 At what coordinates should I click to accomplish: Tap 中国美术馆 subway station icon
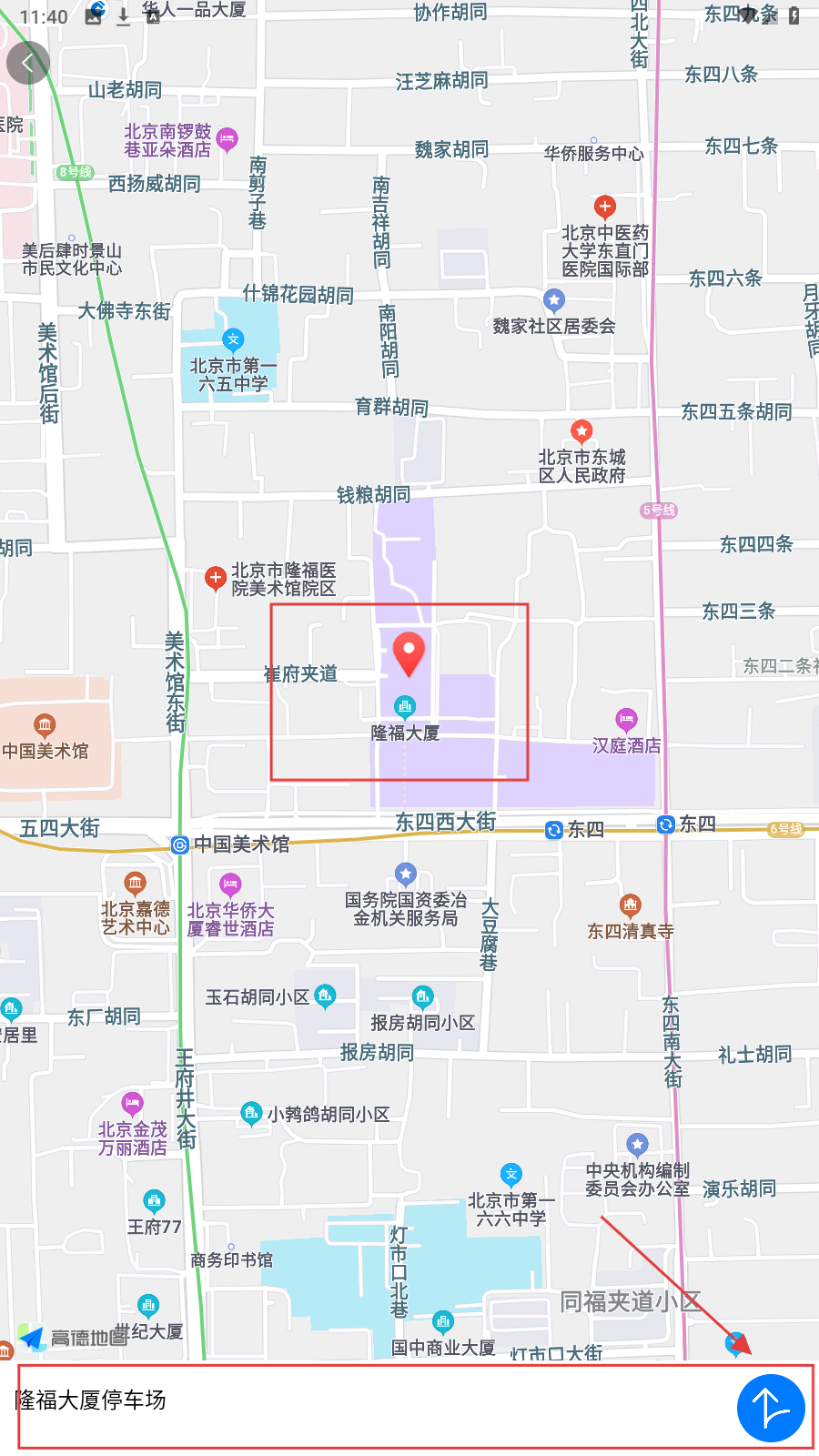(x=180, y=845)
